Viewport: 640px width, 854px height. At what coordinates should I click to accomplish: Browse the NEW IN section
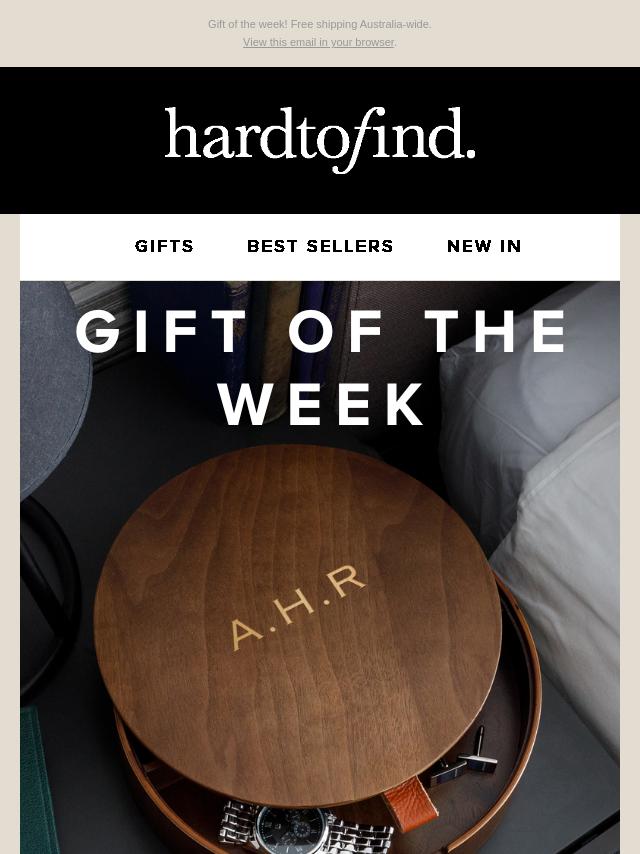[x=484, y=246]
